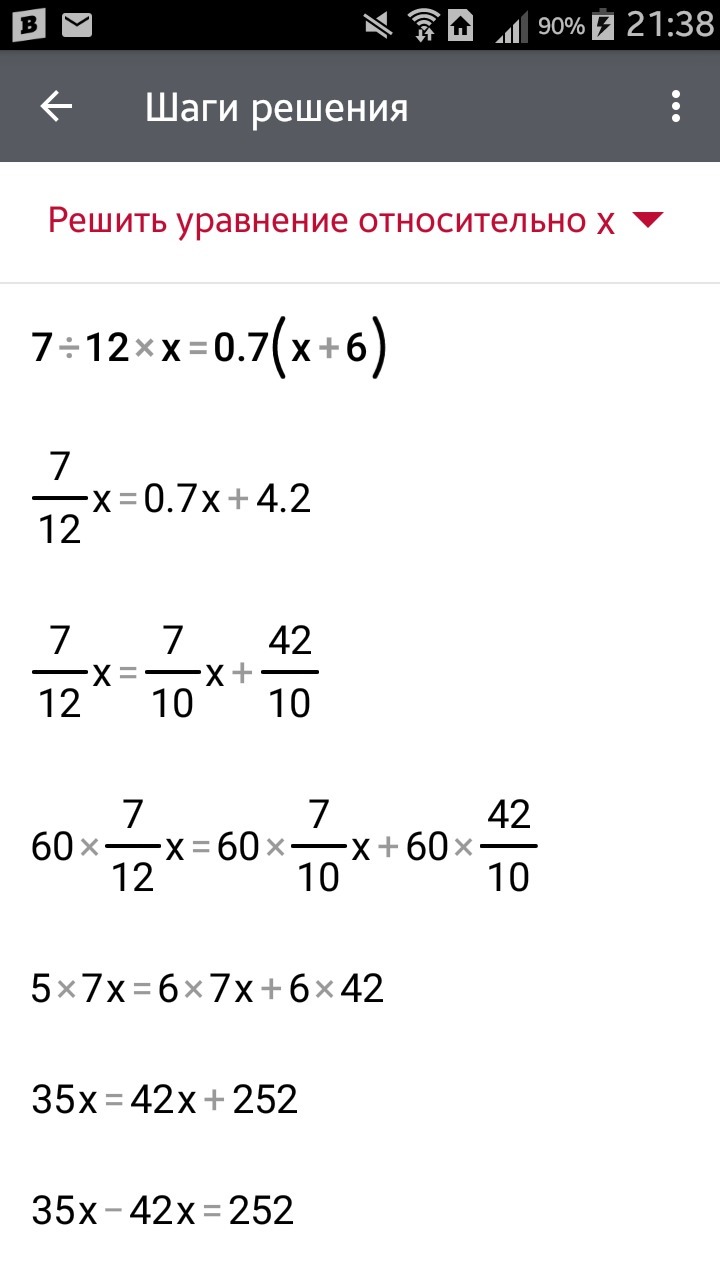Expand the "Решить уравнение относительно x" dropdown
720x1280 pixels.
coord(356,221)
